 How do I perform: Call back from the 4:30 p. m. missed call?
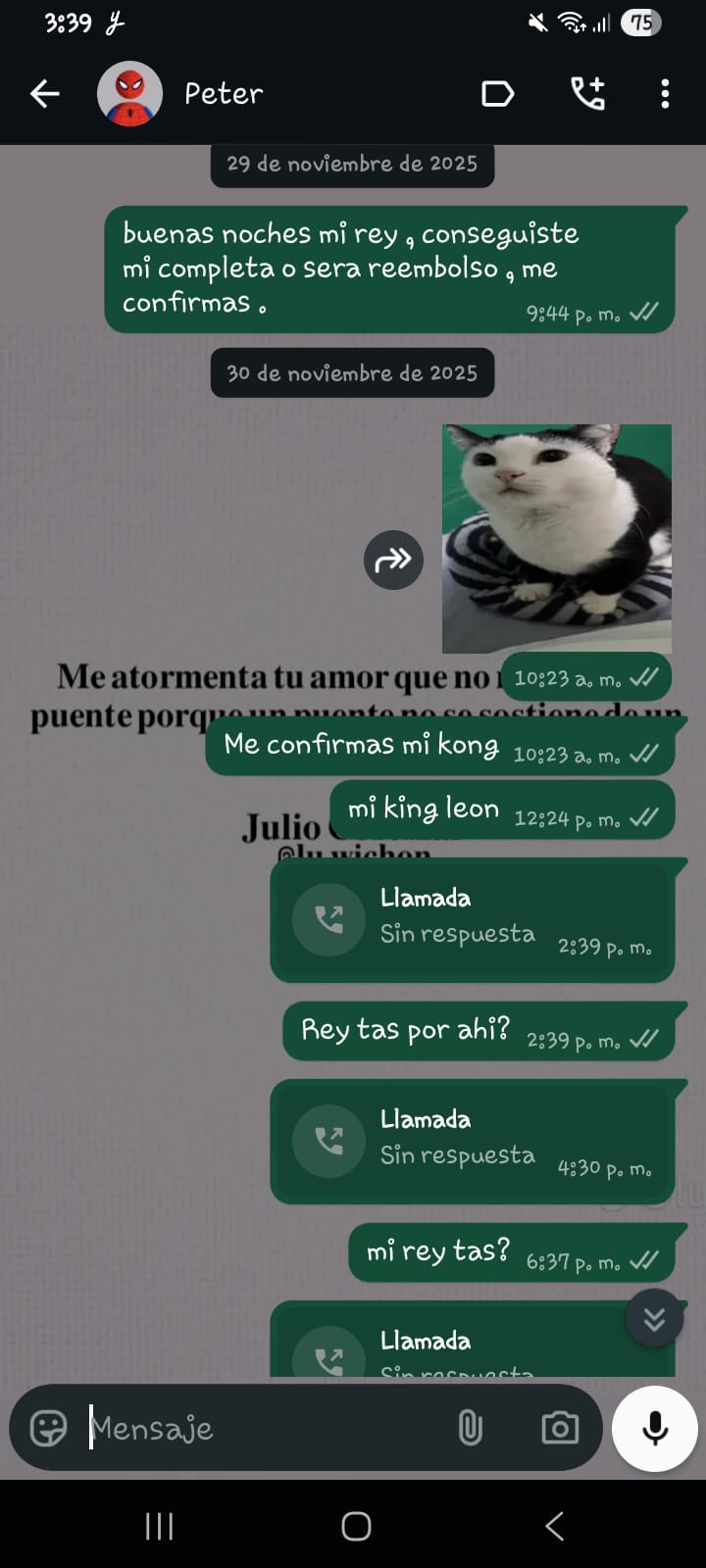[328, 1141]
